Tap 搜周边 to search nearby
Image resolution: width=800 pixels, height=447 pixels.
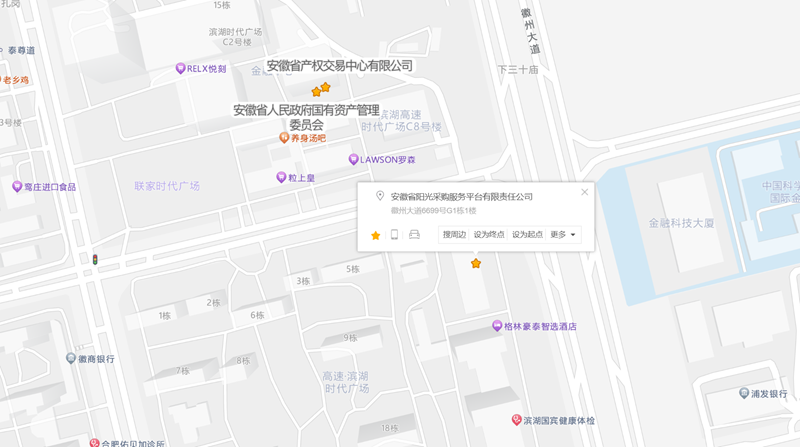[454, 235]
